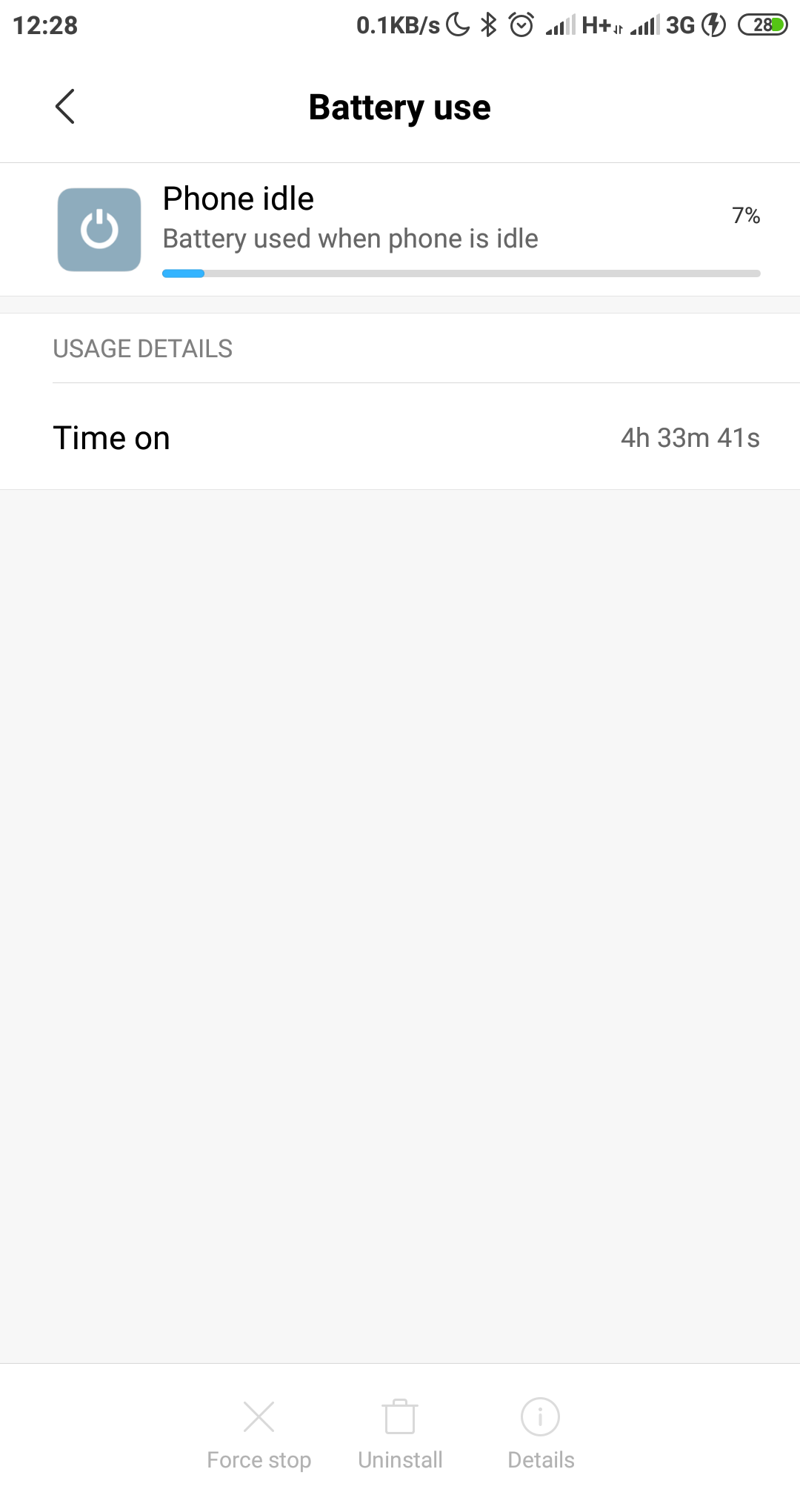Go back from Battery use screen
800x1512 pixels.
tap(65, 107)
